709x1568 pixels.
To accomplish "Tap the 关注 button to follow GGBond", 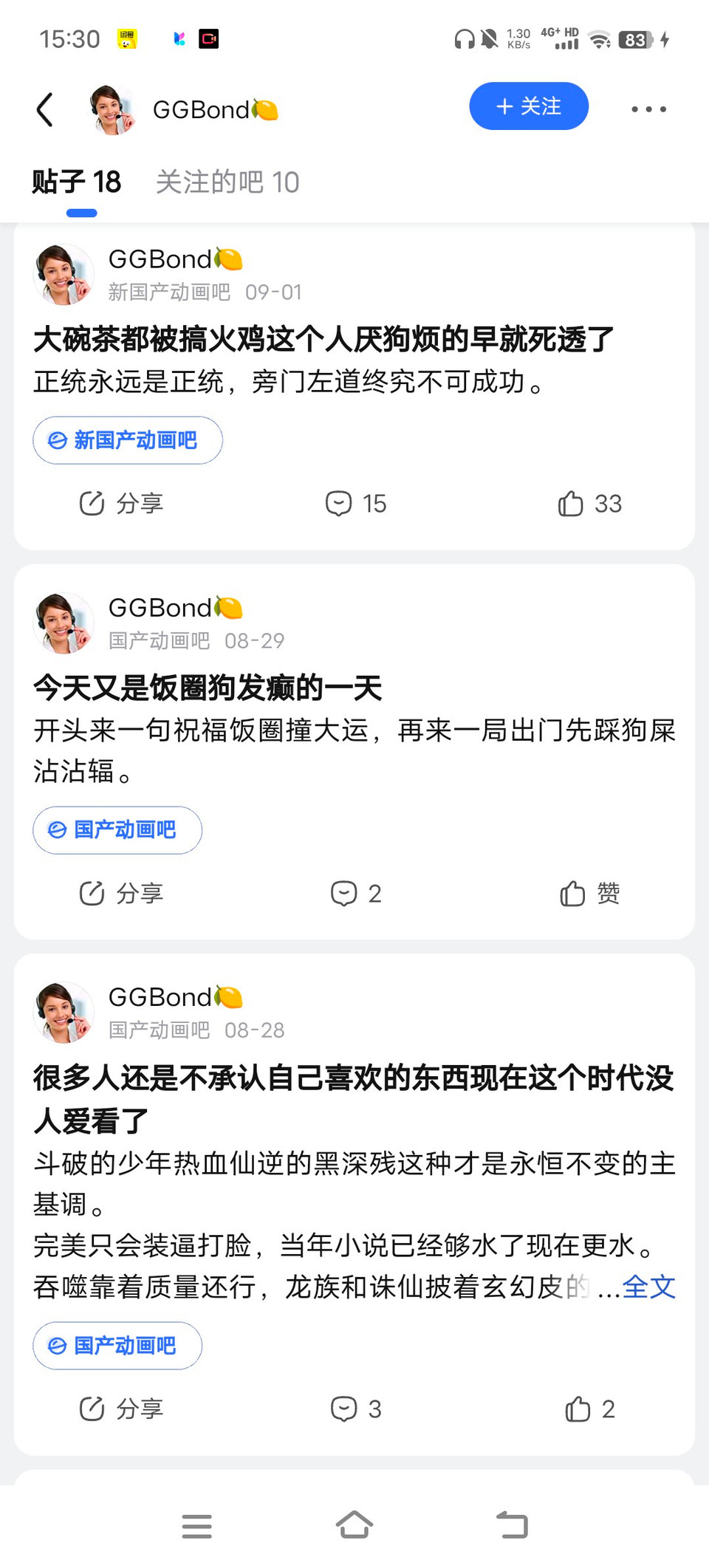I will click(x=529, y=106).
